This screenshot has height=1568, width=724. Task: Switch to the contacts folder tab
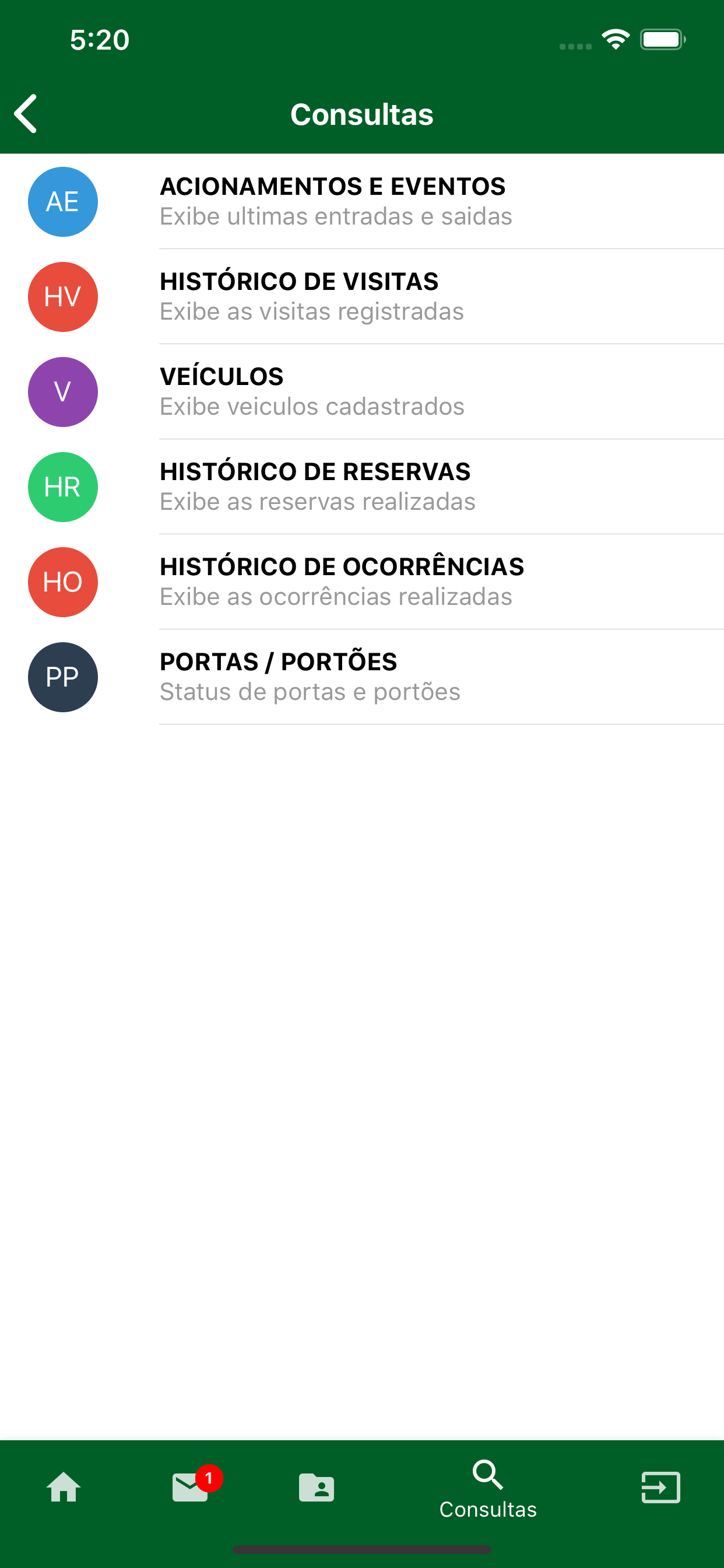coord(317,1487)
